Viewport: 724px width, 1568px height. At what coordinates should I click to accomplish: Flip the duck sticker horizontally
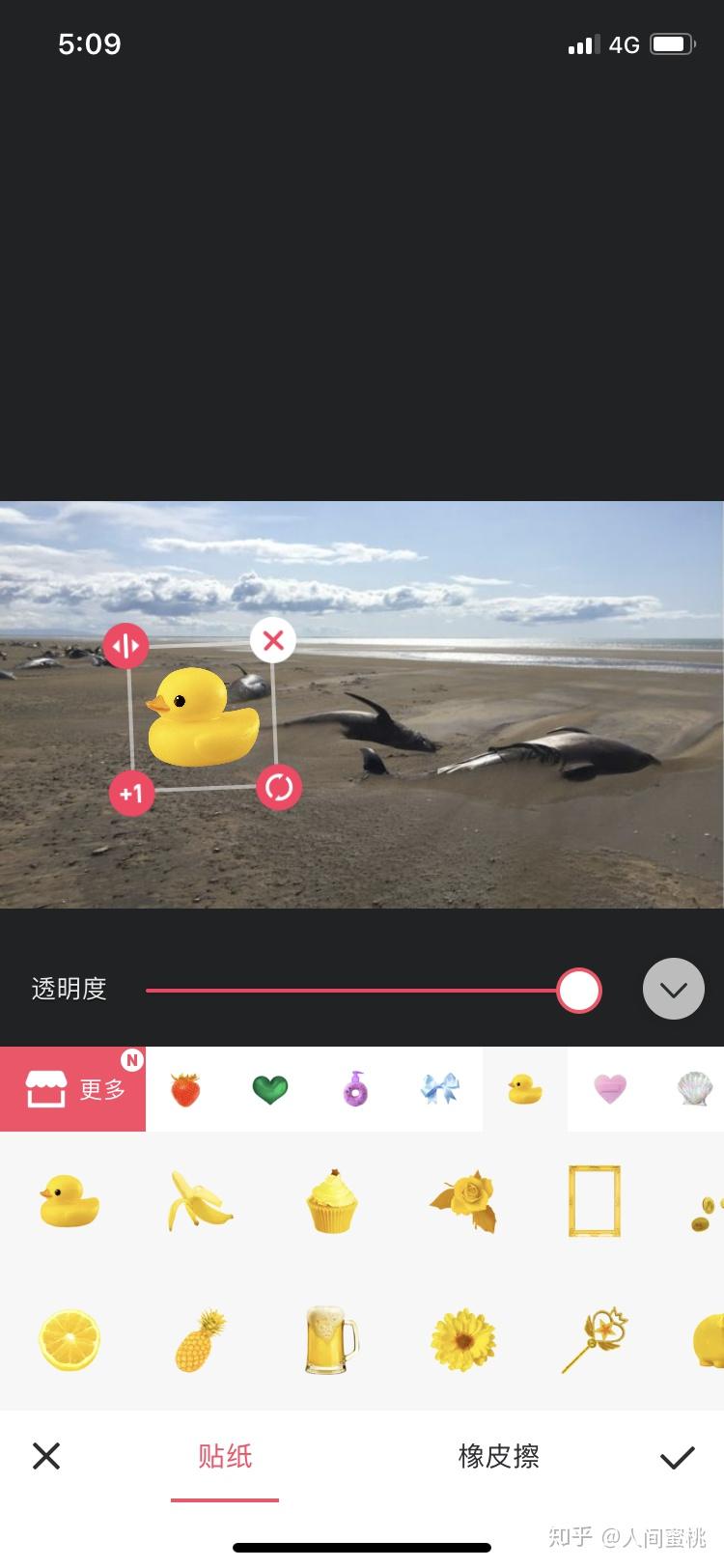click(126, 645)
